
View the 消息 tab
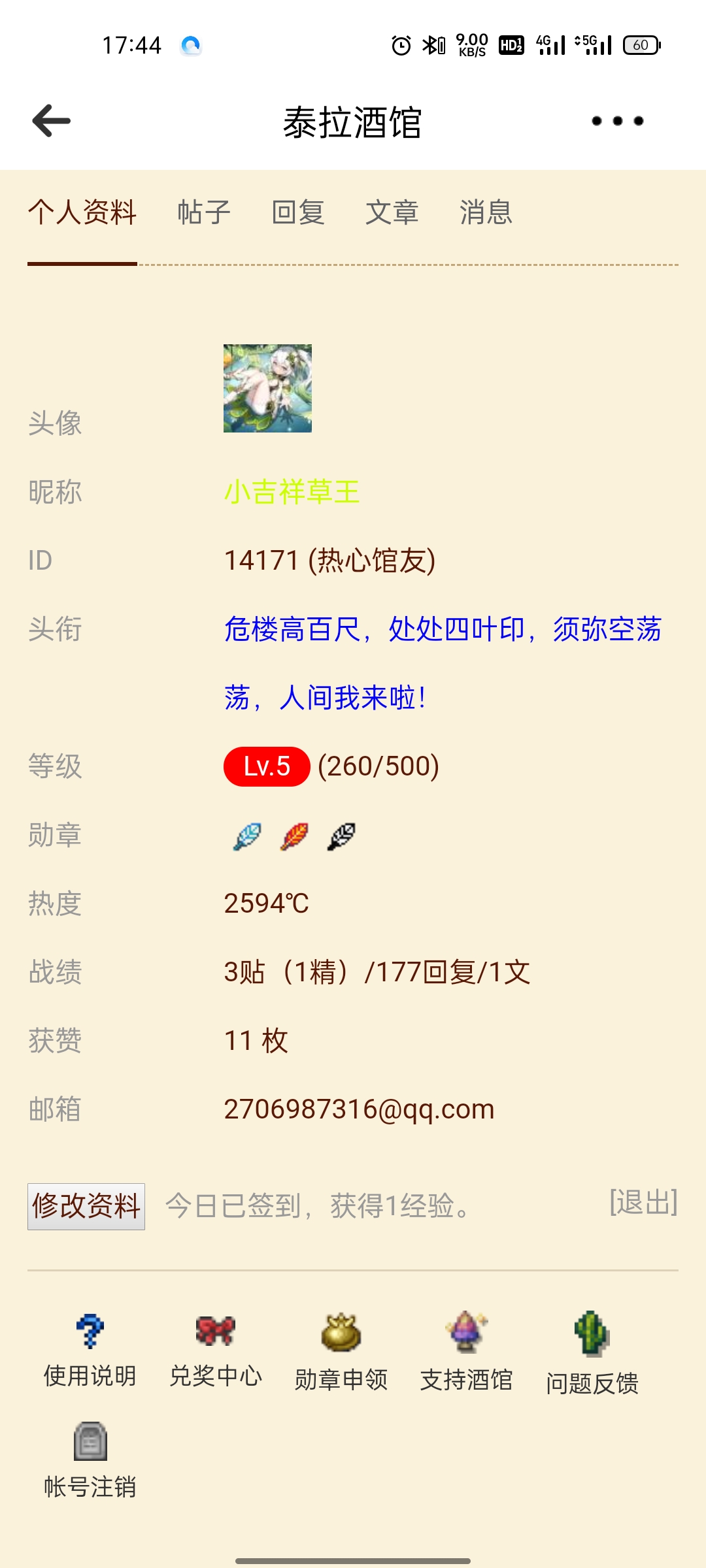coord(486,213)
